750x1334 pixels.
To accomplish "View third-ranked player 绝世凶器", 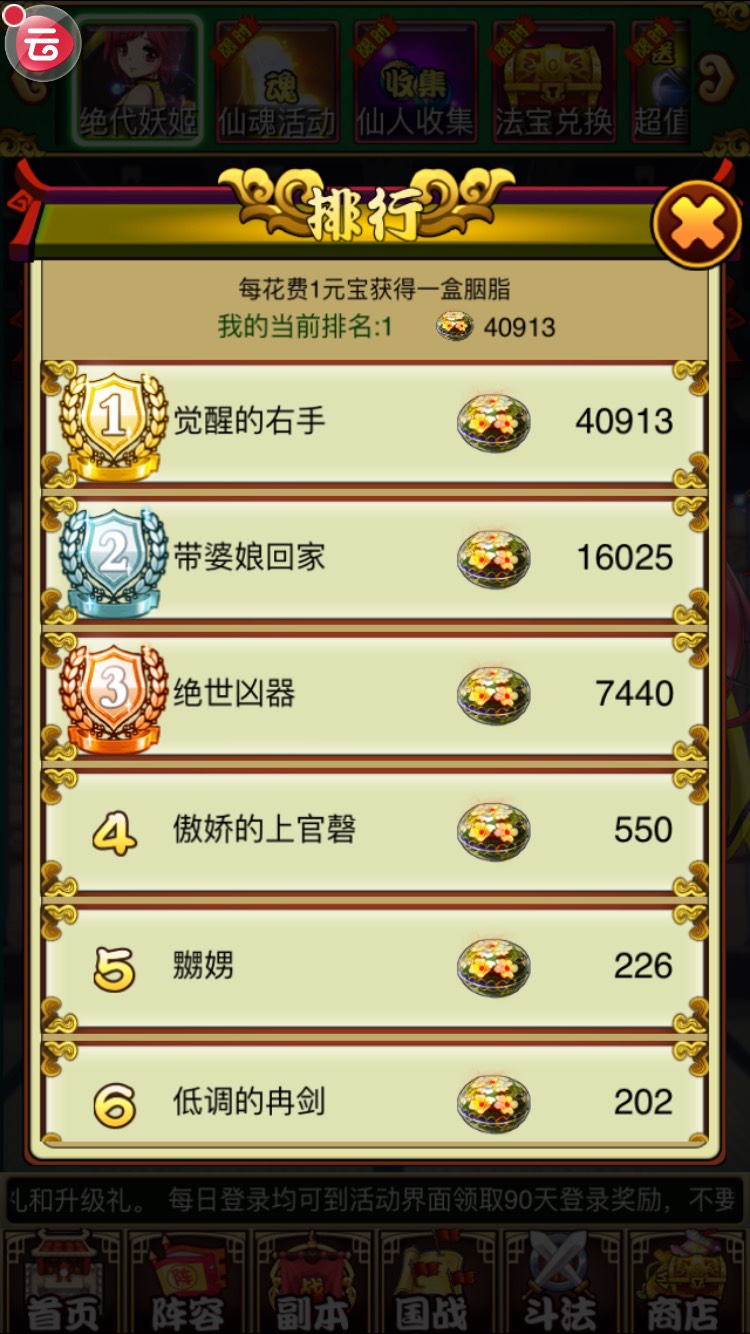I will tap(375, 694).
